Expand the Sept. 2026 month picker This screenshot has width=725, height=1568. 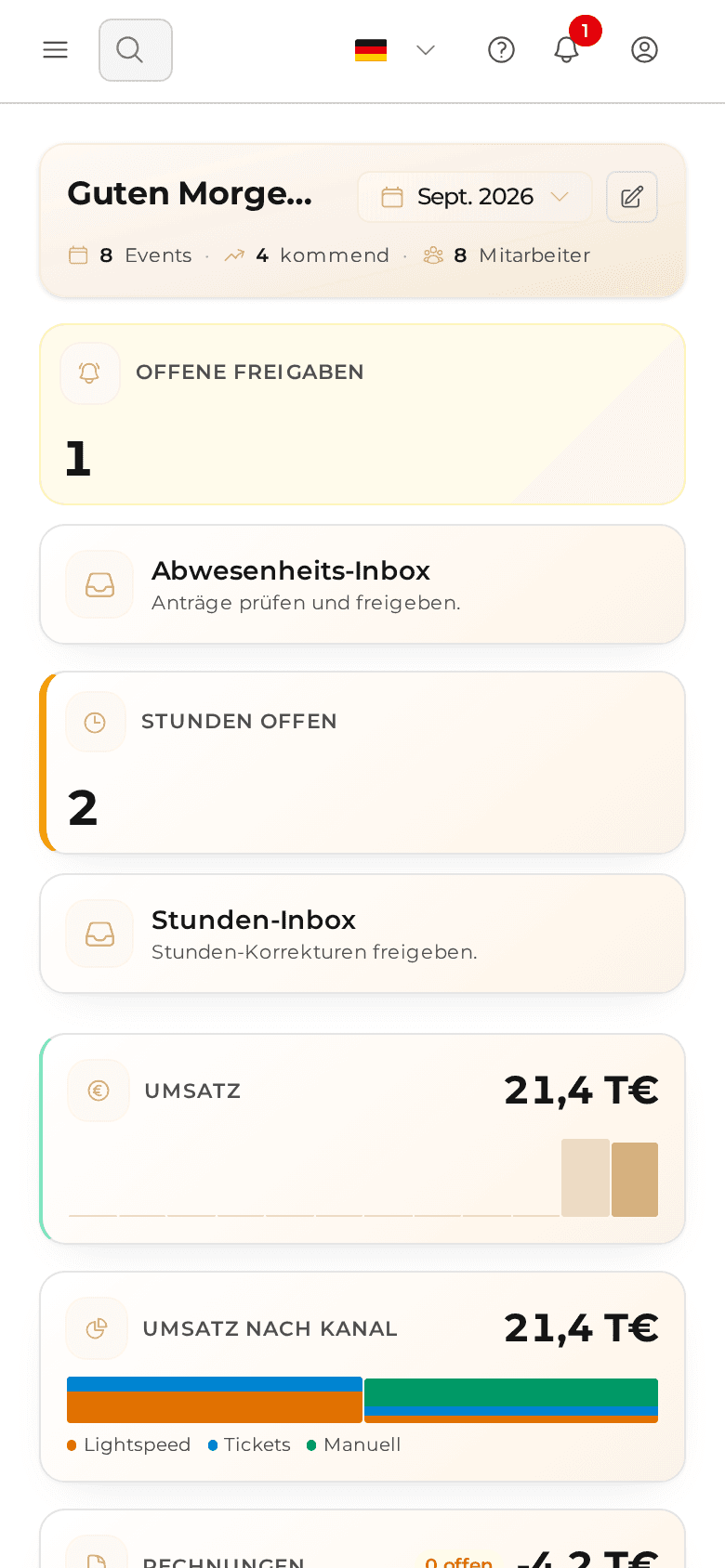475,197
